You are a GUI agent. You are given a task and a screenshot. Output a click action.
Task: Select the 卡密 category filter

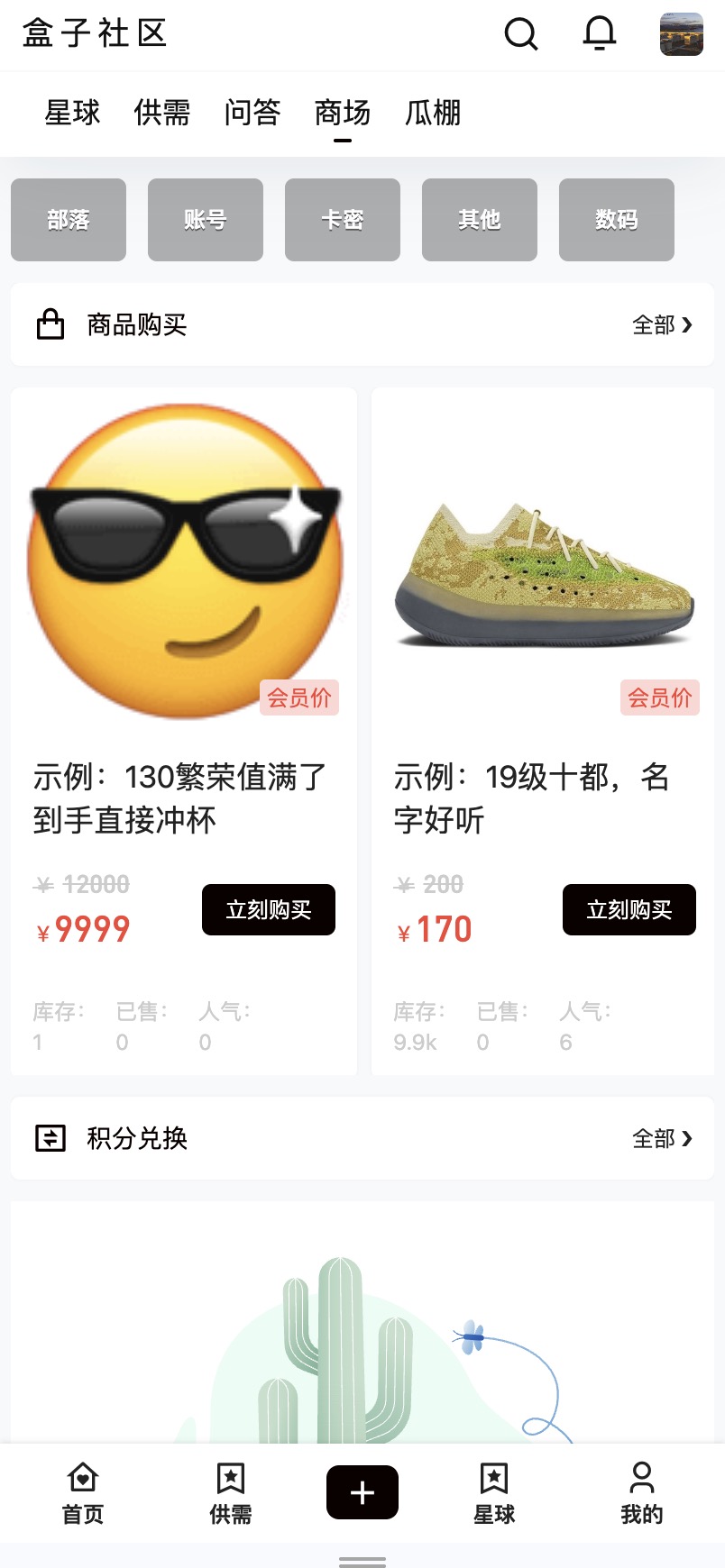coord(342,220)
